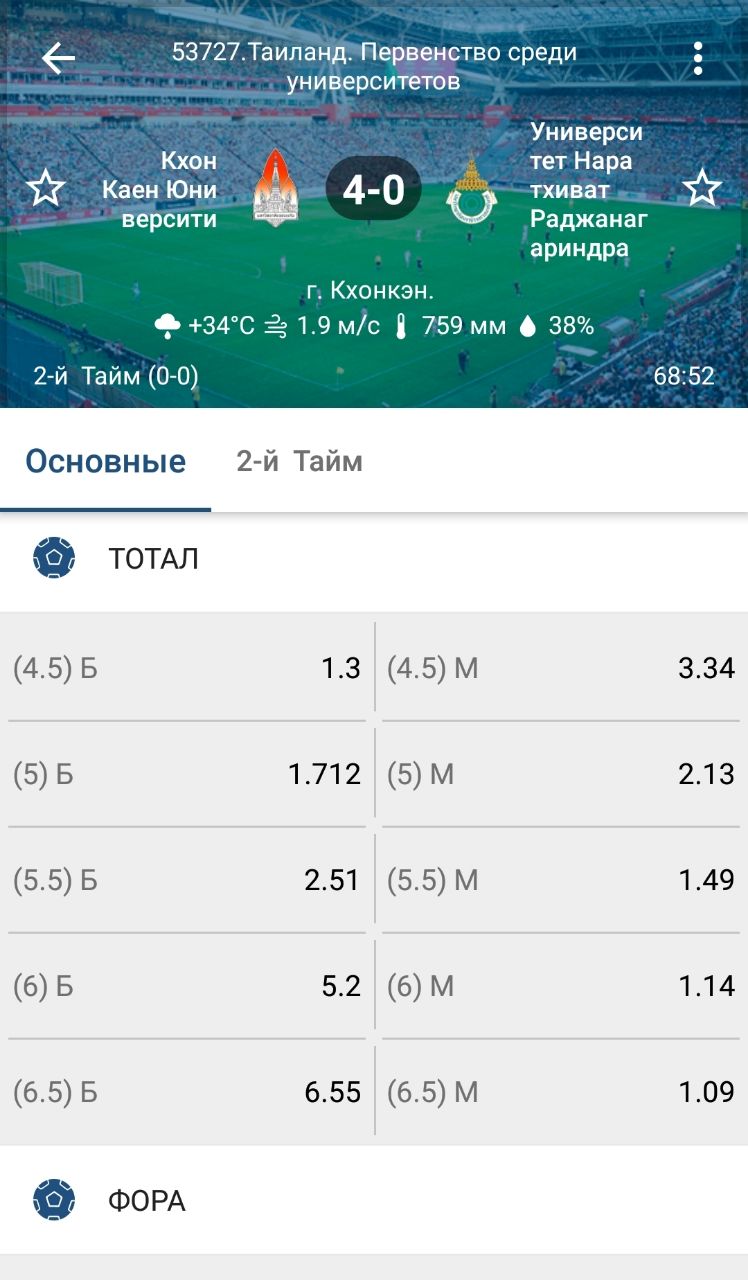The width and height of the screenshot is (748, 1280).
Task: Choose total (5.5) Б at 2.51
Action: pos(187,881)
